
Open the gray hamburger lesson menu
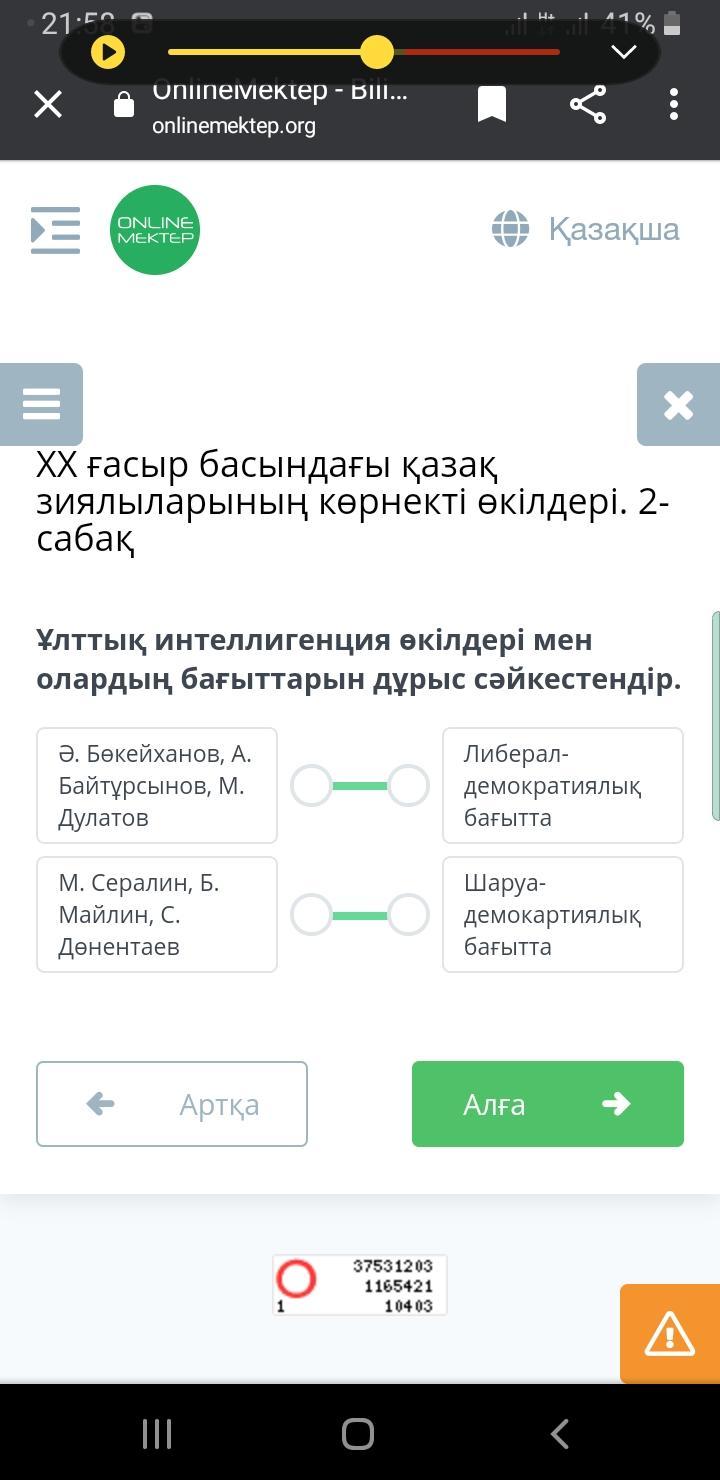tap(41, 404)
